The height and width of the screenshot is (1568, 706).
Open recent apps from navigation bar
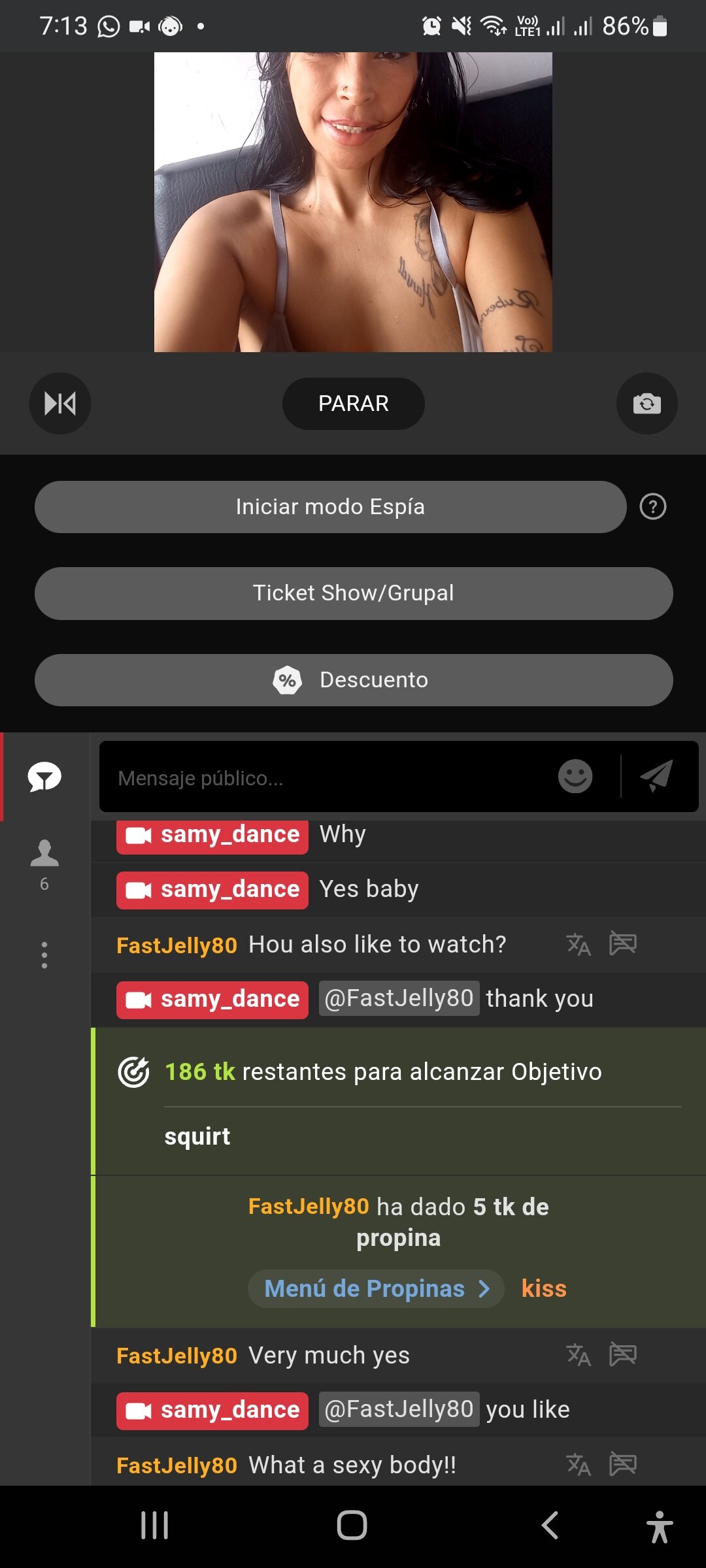[155, 1526]
